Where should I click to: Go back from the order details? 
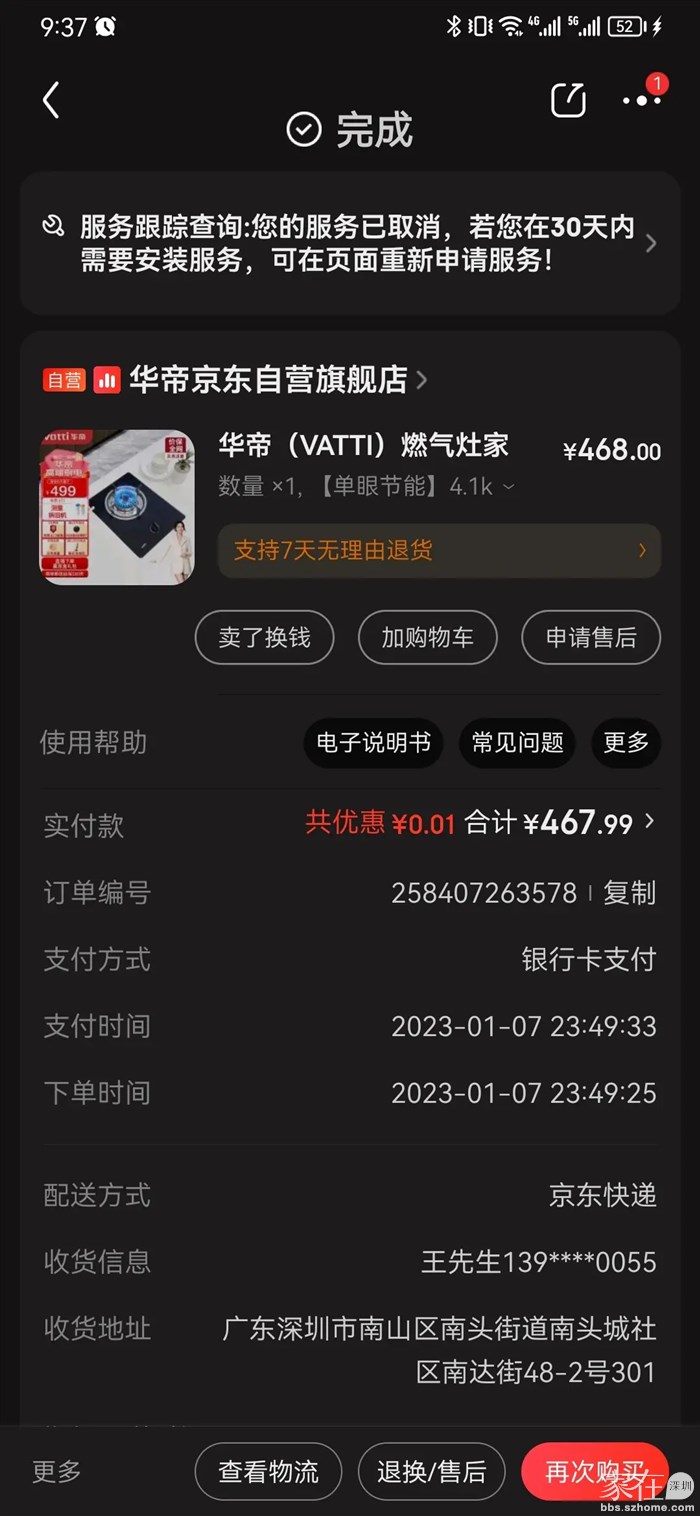point(52,100)
